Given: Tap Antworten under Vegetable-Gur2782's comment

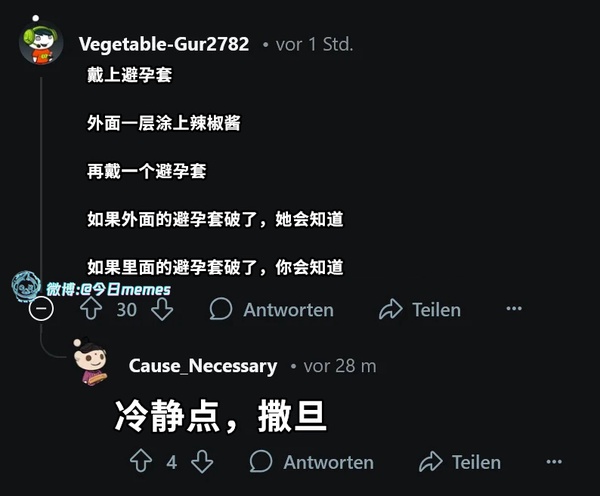Looking at the screenshot, I should (x=271, y=309).
